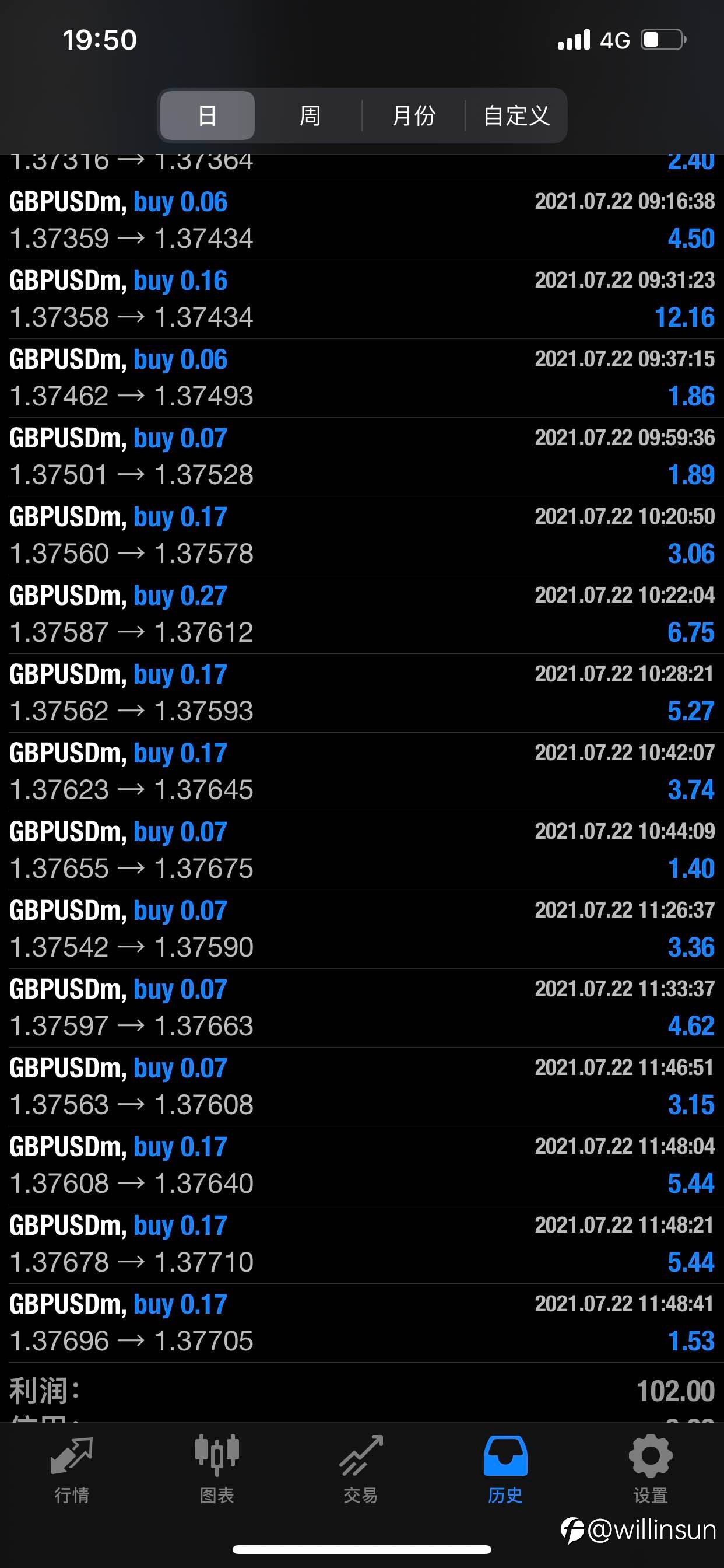Open the trade closed at 10:42:07

pyautogui.click(x=362, y=772)
